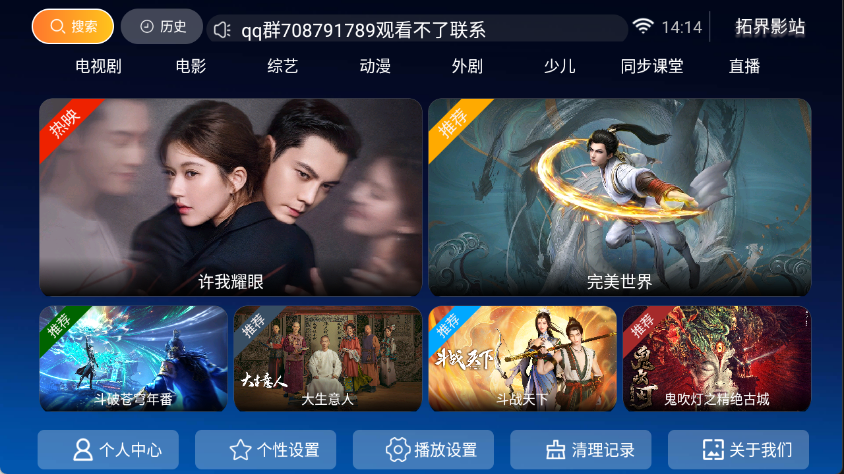Open 鬼吹灯之精绝古城 recommendation
The width and height of the screenshot is (844, 474).
[716, 359]
